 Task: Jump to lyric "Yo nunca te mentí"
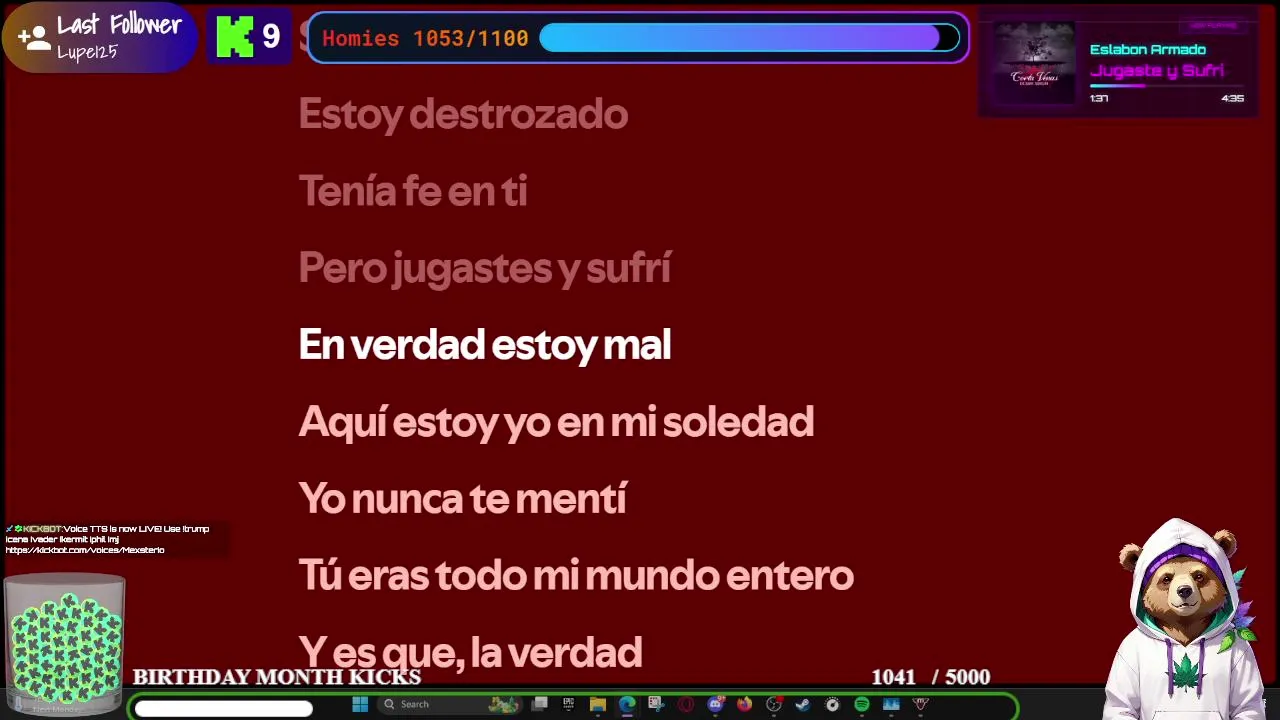coord(462,498)
